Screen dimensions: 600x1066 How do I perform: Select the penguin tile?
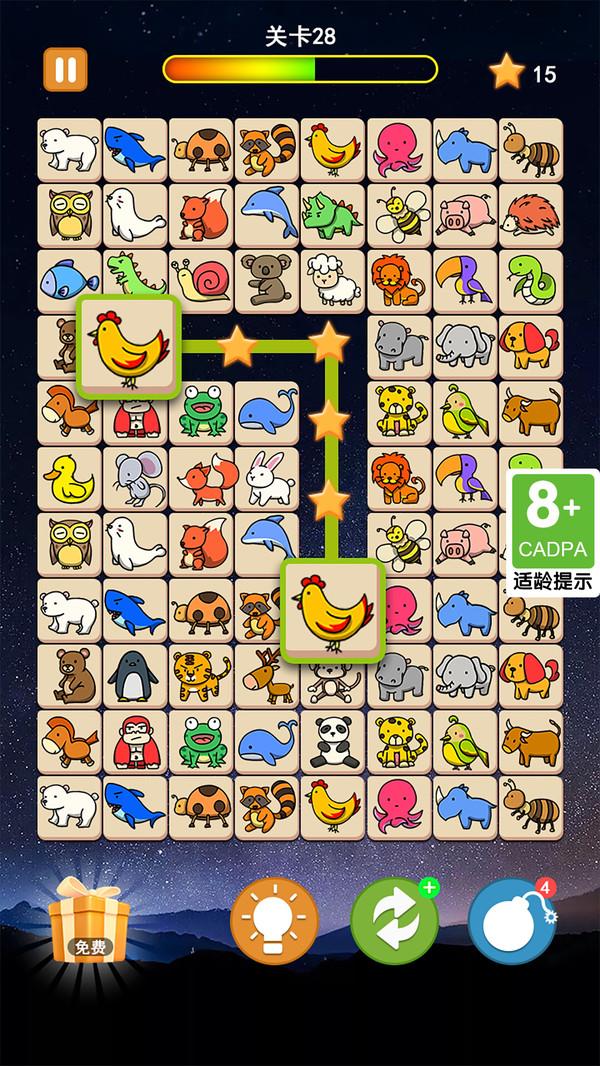(x=135, y=675)
